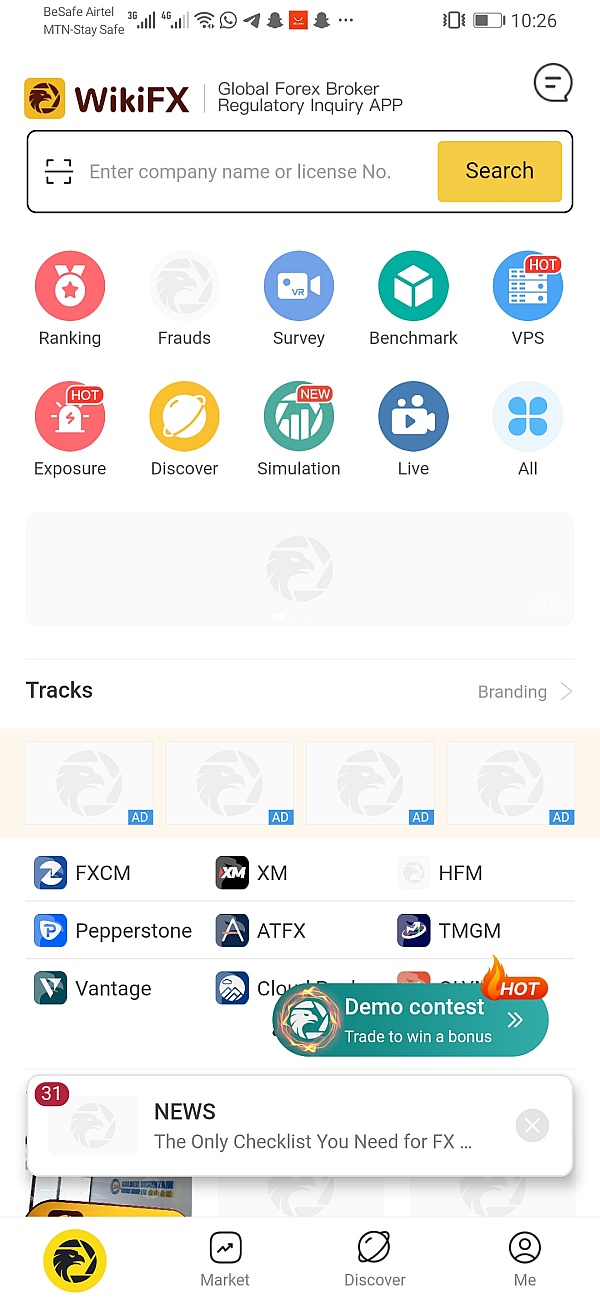600x1300 pixels.
Task: Open the Live shortcut
Action: click(x=413, y=429)
